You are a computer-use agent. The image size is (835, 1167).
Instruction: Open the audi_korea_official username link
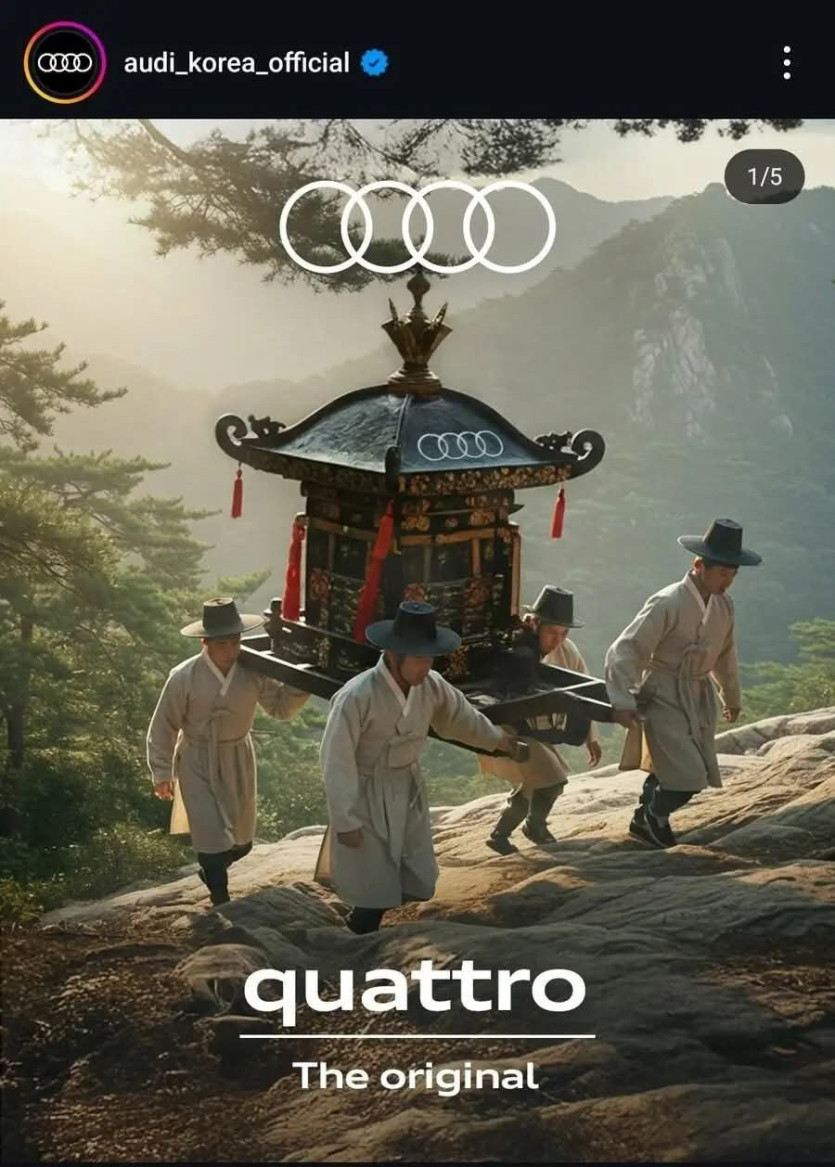point(236,63)
